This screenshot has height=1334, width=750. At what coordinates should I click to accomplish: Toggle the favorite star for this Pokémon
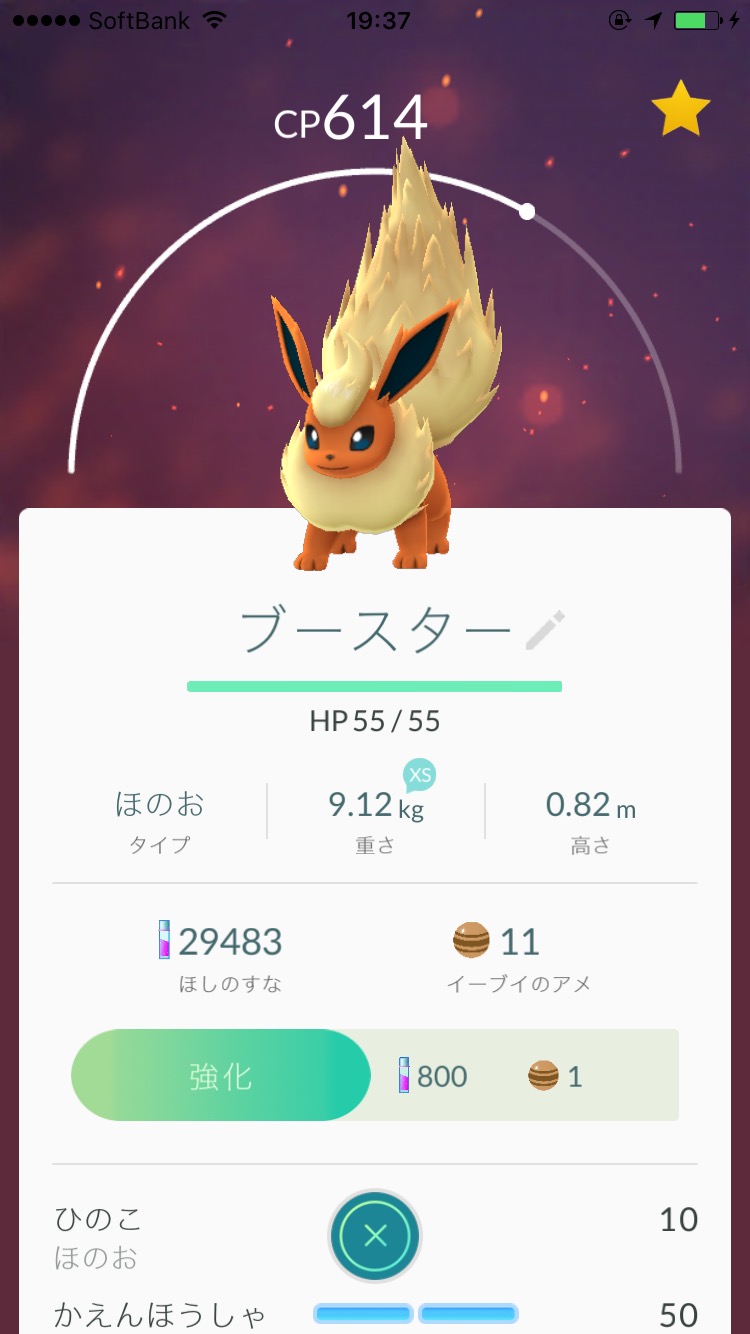[x=680, y=110]
